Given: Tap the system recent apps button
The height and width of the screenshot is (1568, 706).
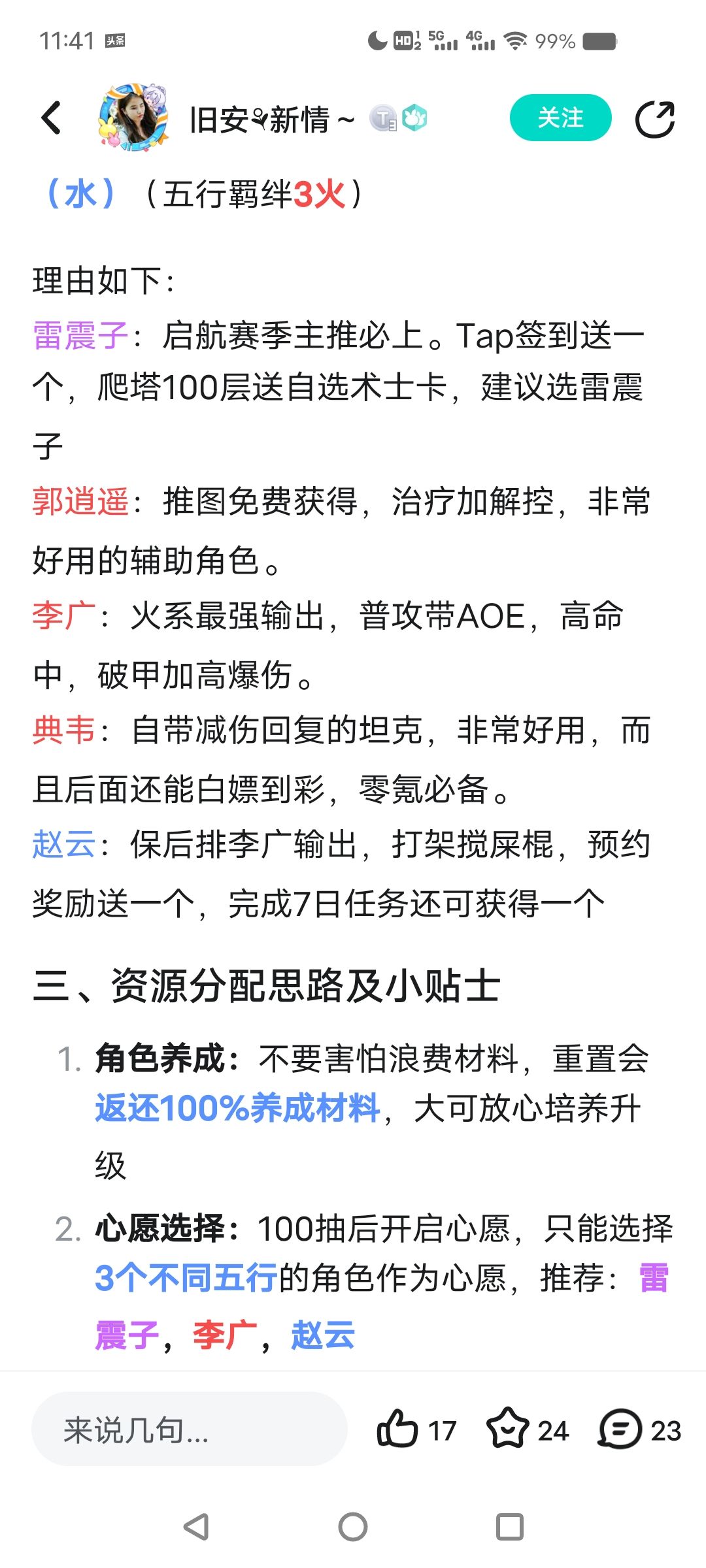Looking at the screenshot, I should click(510, 1527).
